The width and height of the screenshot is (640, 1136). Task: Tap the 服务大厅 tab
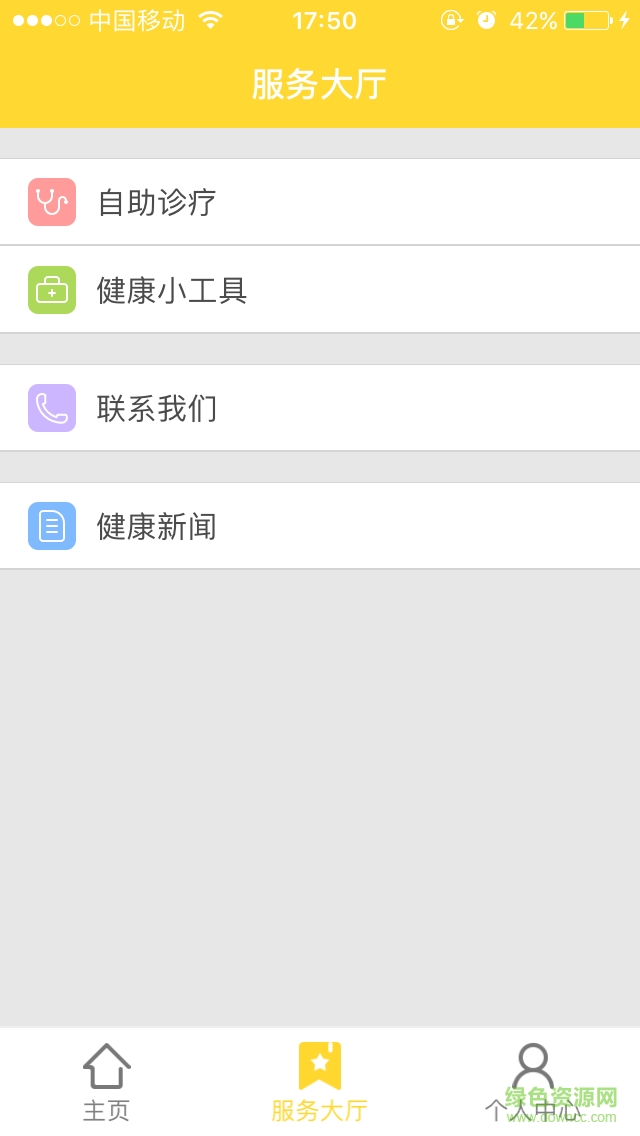tap(320, 1082)
